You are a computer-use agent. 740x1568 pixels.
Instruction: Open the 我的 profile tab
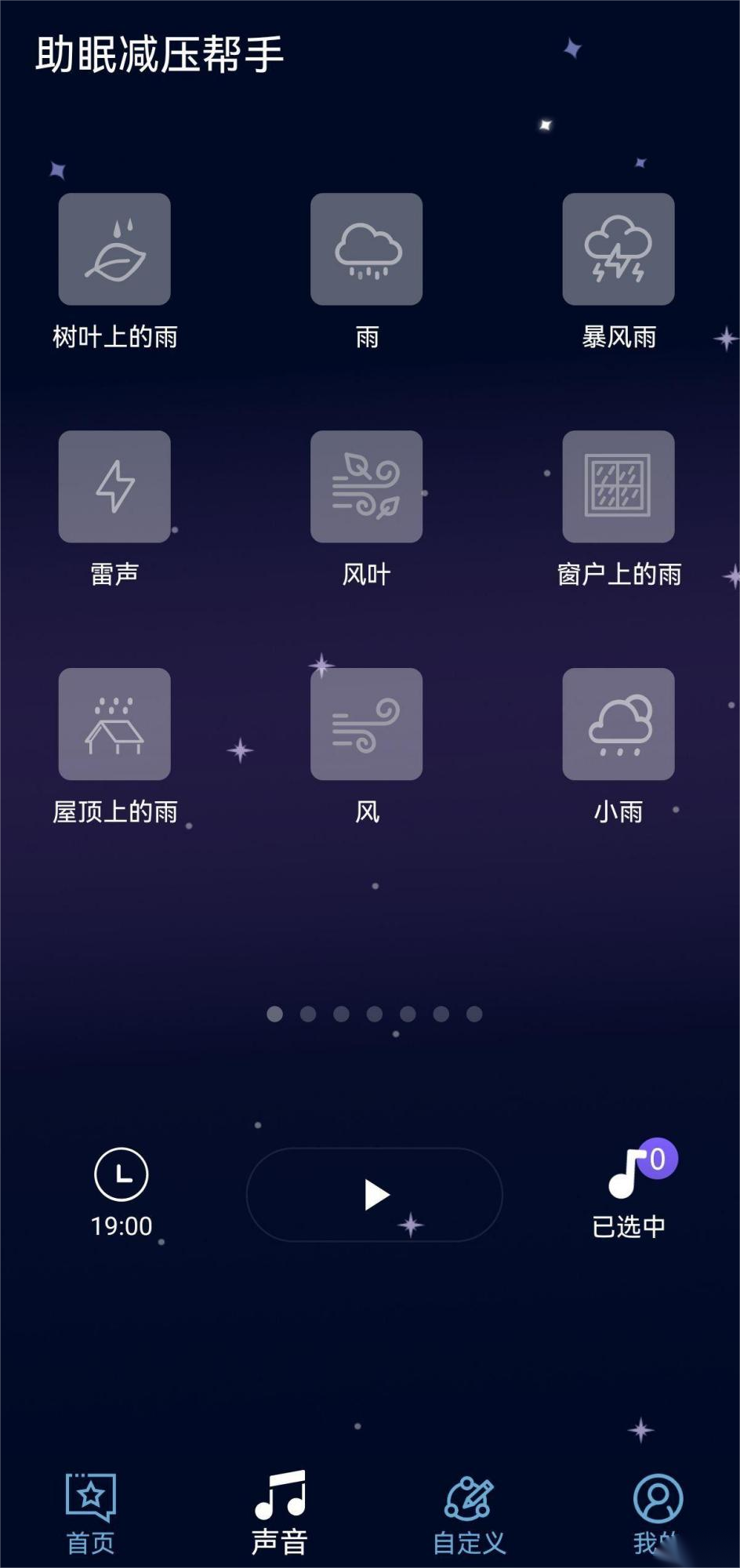coord(658,1514)
